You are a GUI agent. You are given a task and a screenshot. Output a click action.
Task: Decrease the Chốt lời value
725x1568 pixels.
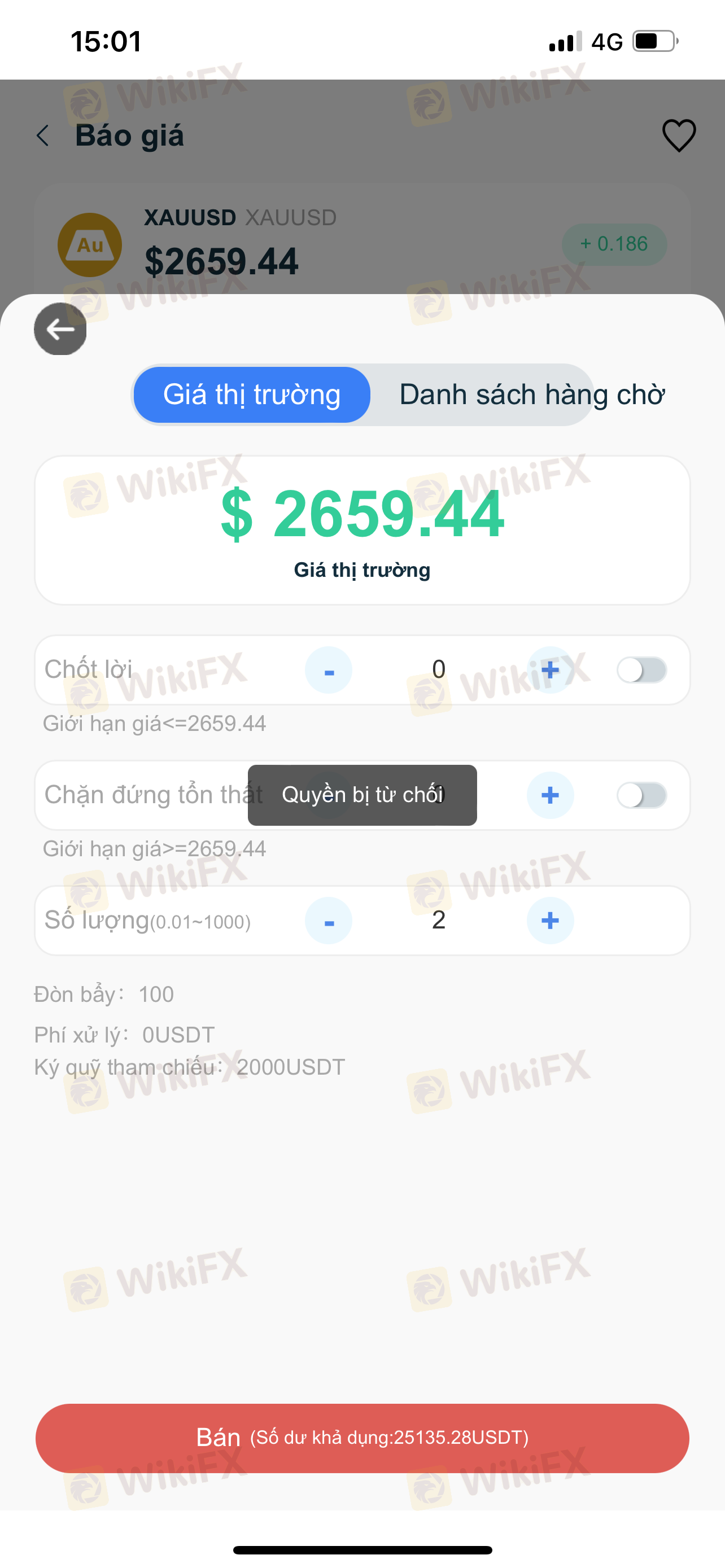[328, 670]
